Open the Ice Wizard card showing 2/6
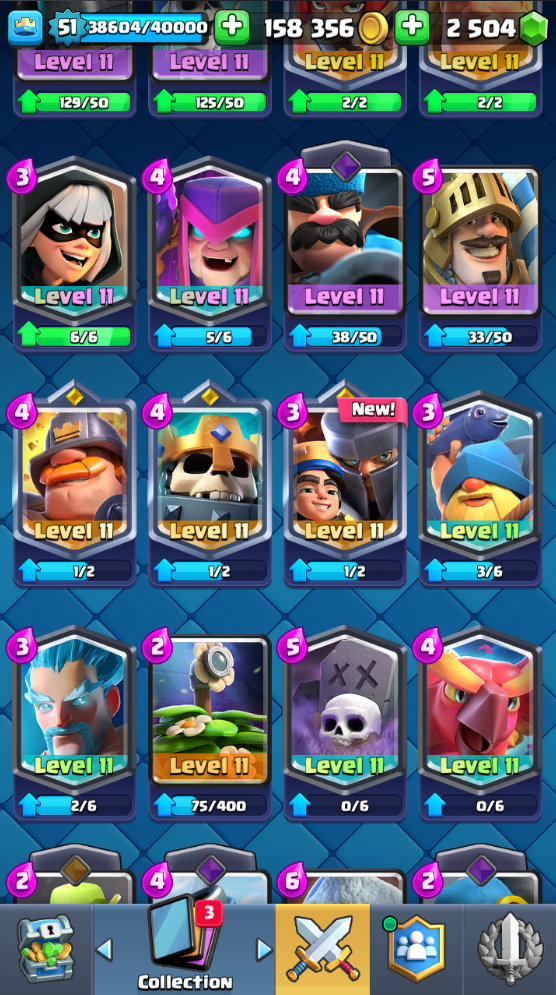Image resolution: width=556 pixels, height=995 pixels. (x=74, y=725)
